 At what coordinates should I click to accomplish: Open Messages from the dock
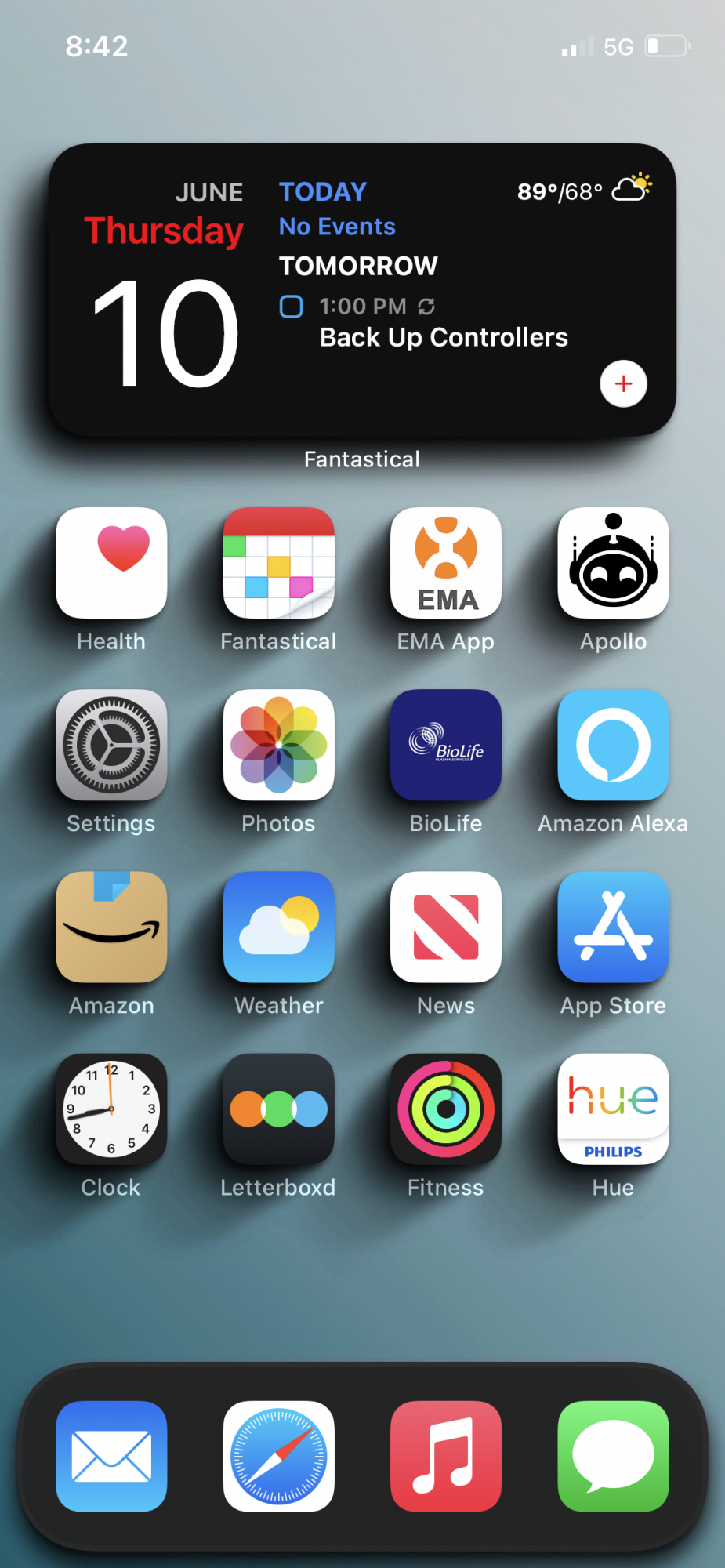coord(613,1456)
